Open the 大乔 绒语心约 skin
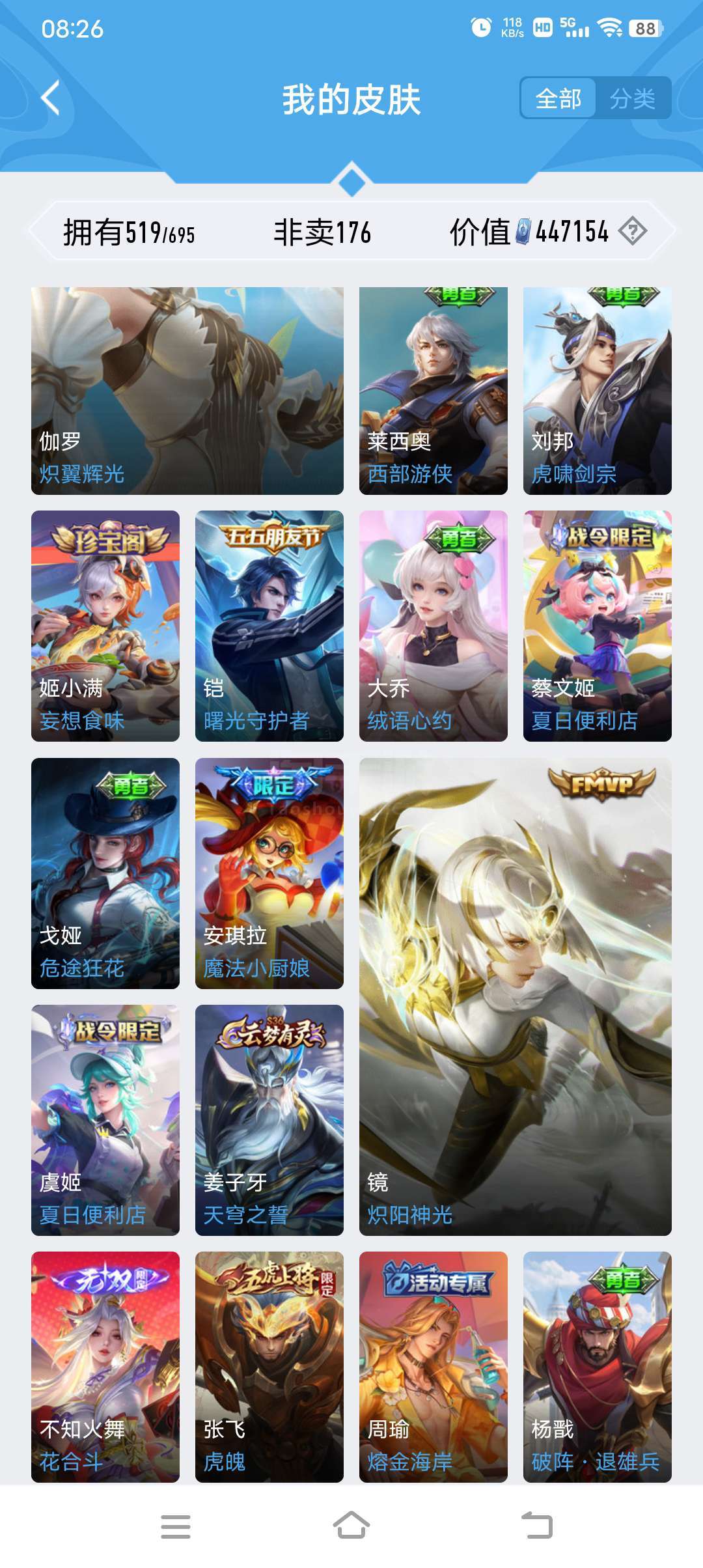 tap(434, 626)
